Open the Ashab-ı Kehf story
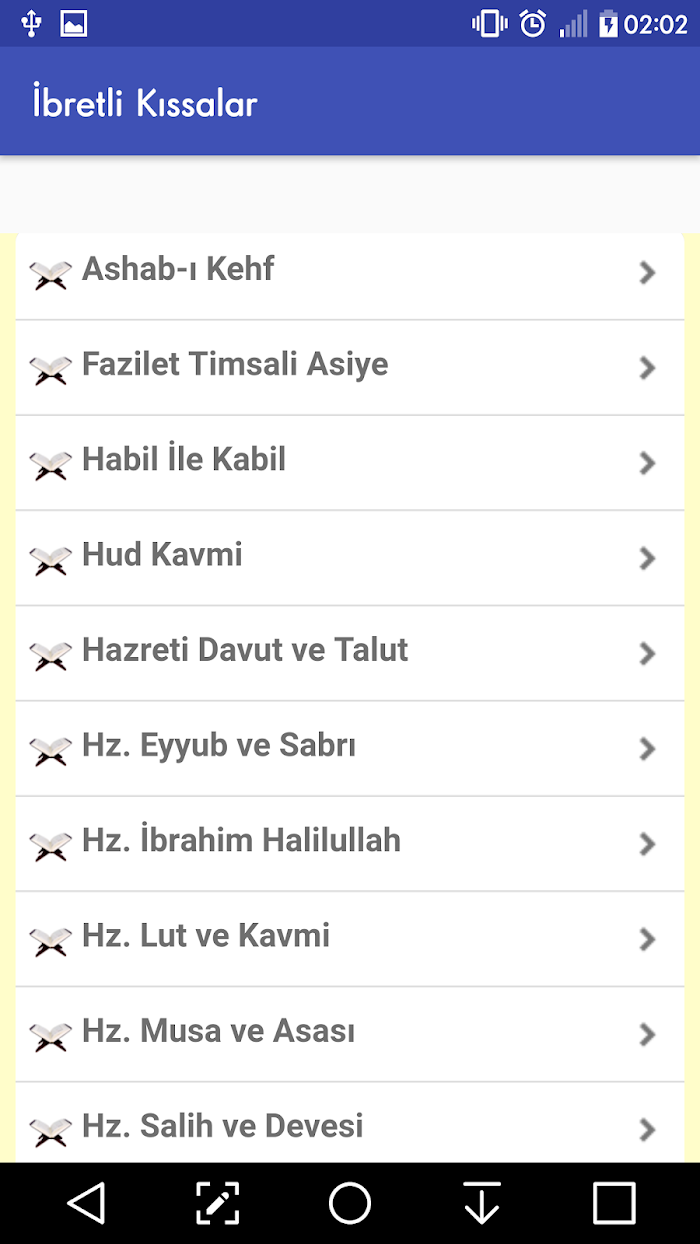700x1244 pixels. pyautogui.click(x=350, y=272)
